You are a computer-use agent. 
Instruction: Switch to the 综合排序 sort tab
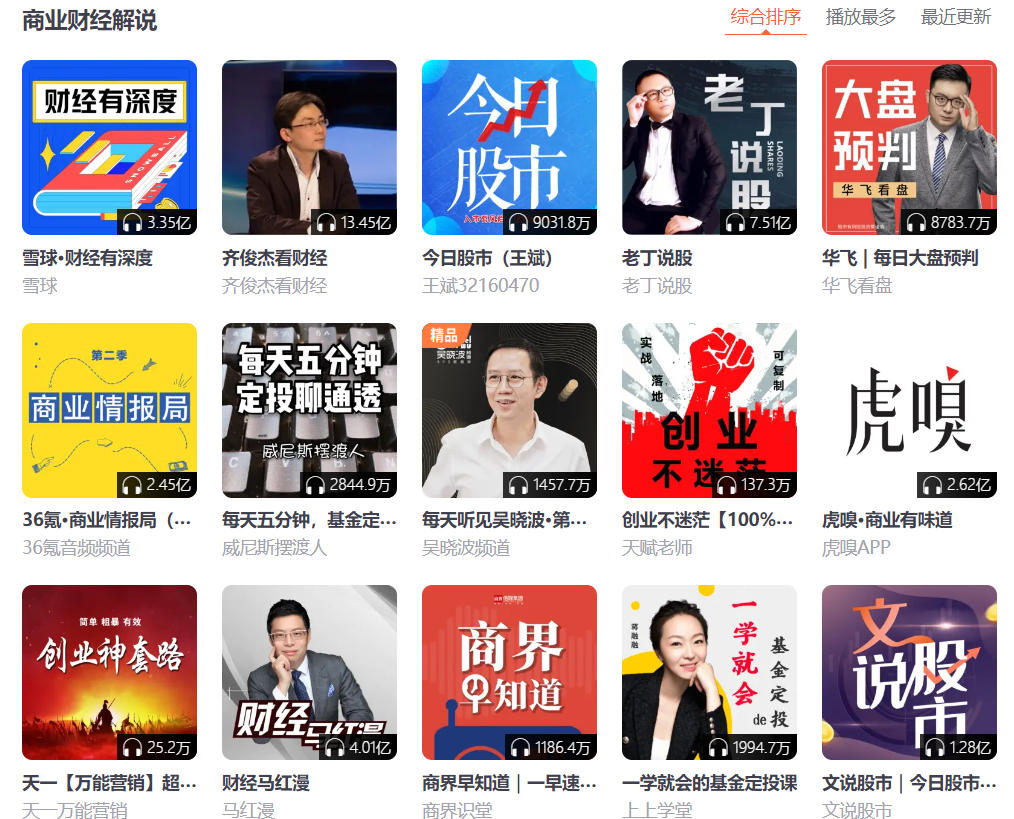765,17
